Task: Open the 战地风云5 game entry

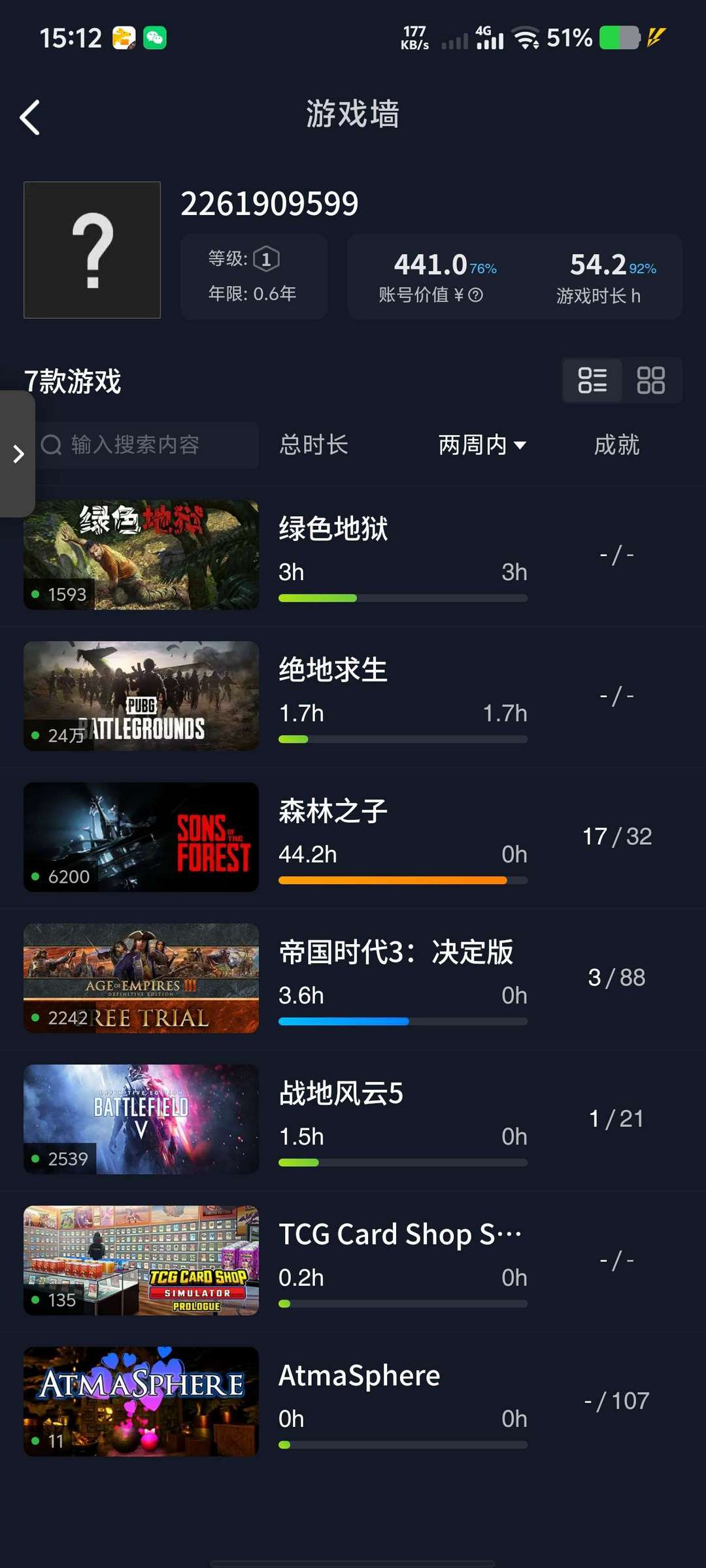Action: (353, 1119)
